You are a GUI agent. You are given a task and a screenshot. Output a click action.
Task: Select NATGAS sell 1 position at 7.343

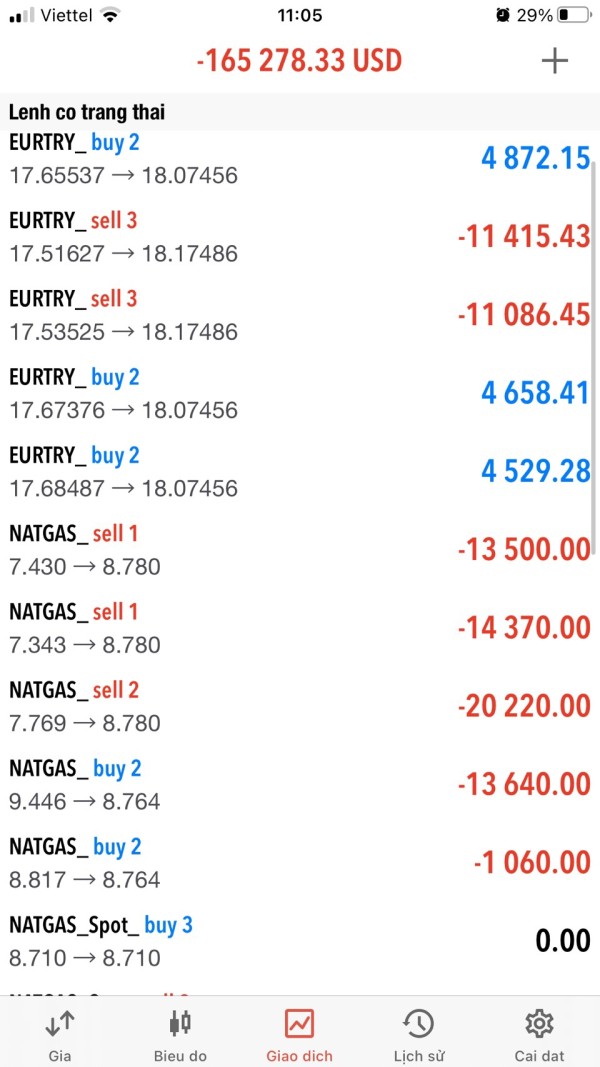[299, 628]
